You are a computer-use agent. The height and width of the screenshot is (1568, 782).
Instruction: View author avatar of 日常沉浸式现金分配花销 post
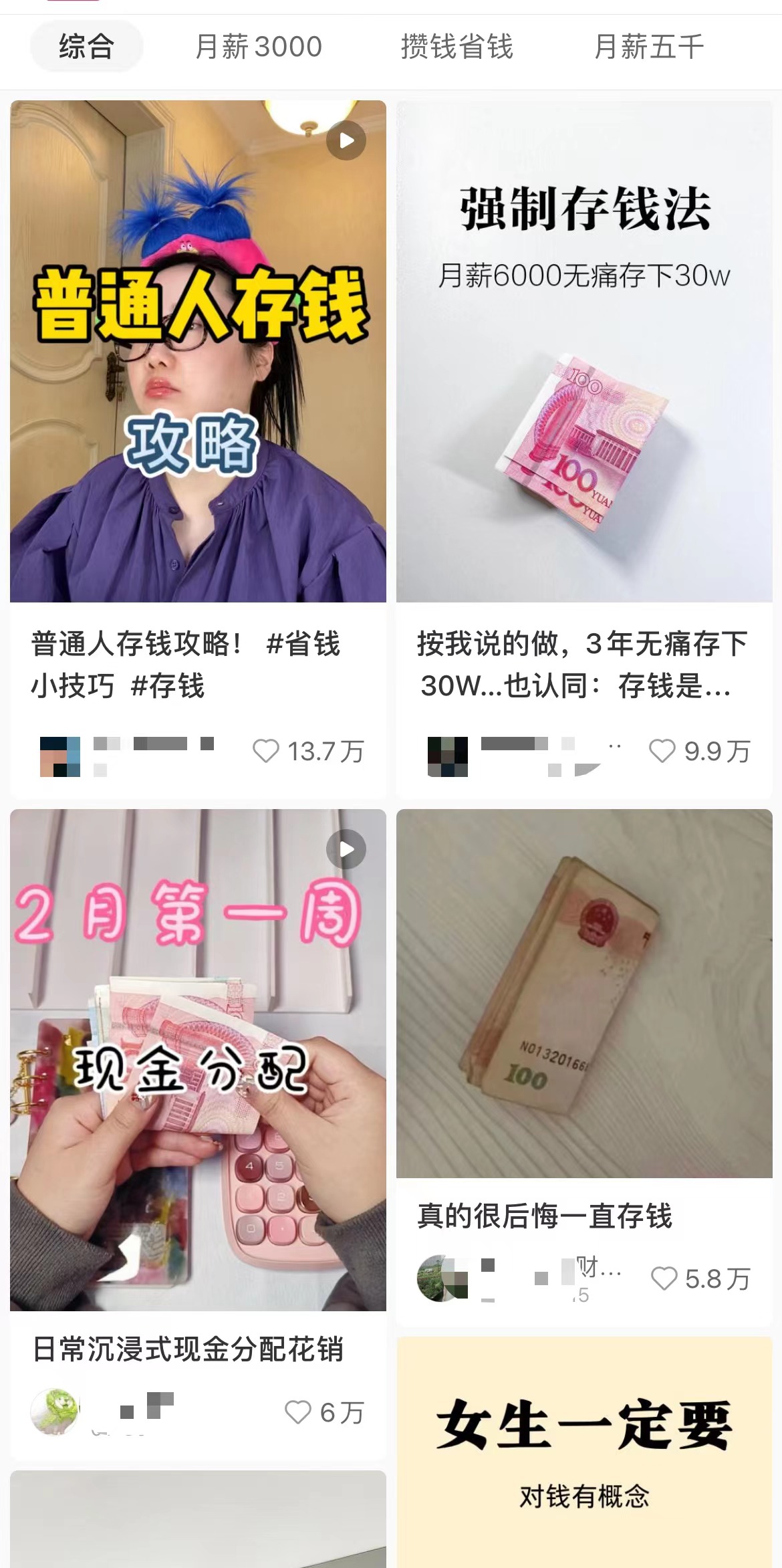coord(55,1411)
